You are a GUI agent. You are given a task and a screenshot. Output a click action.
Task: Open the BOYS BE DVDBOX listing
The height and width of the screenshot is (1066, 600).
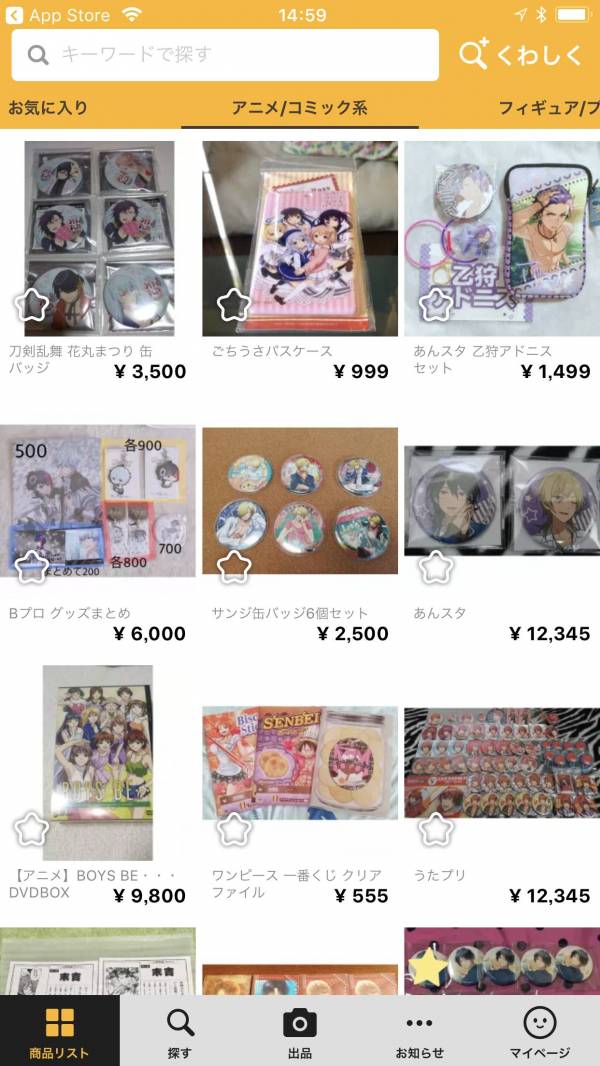pos(98,762)
